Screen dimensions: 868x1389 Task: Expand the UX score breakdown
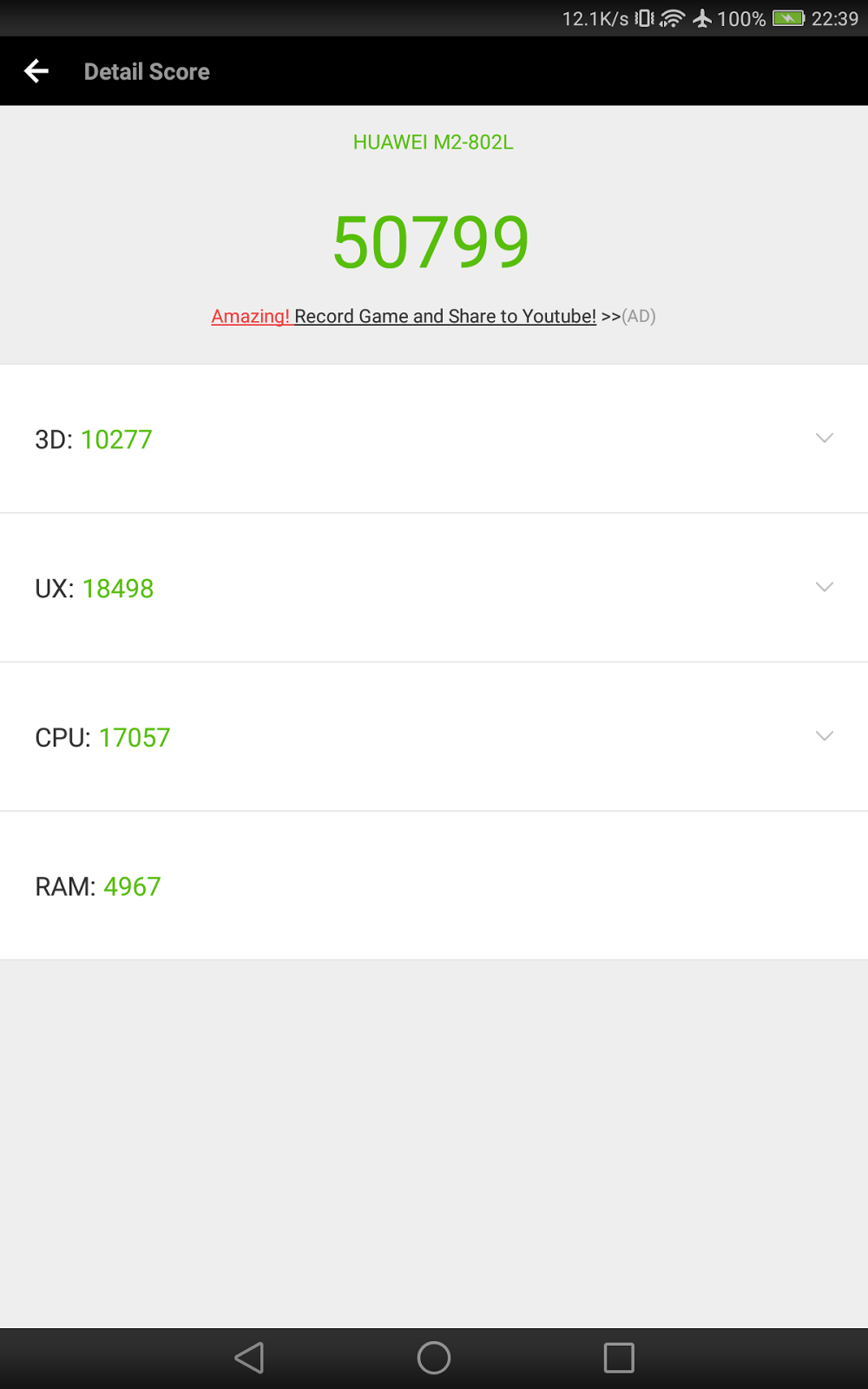824,588
